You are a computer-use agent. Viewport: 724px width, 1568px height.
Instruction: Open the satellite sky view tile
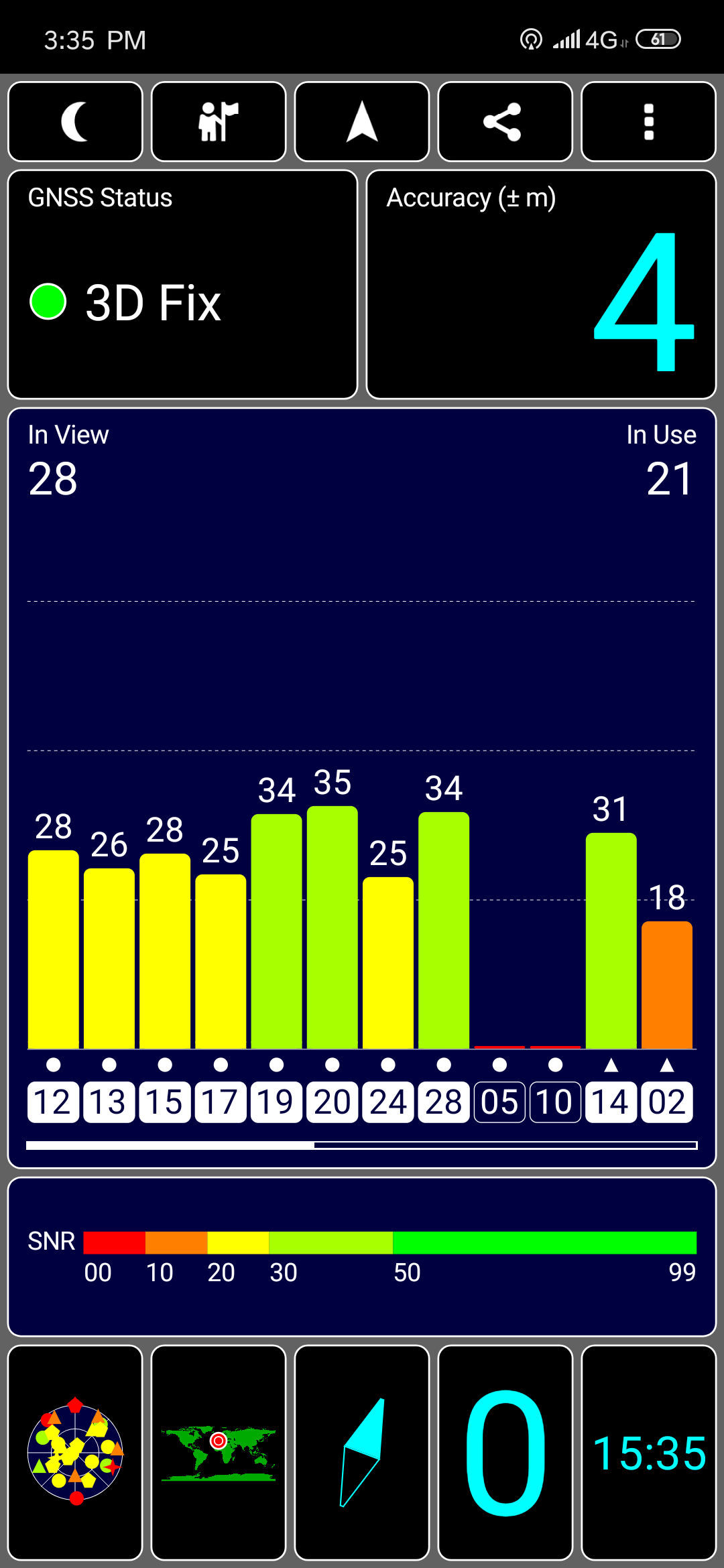click(75, 1452)
